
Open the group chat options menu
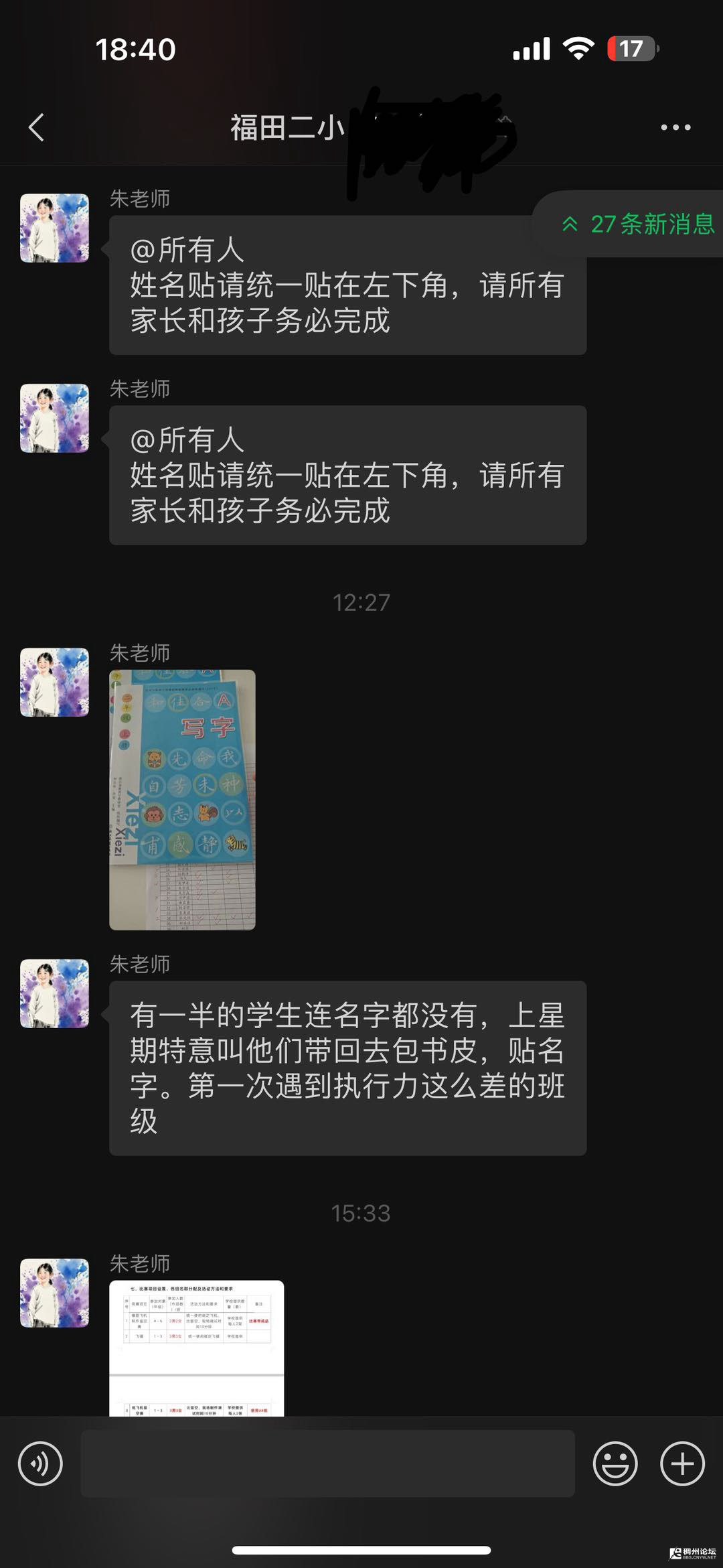point(675,127)
